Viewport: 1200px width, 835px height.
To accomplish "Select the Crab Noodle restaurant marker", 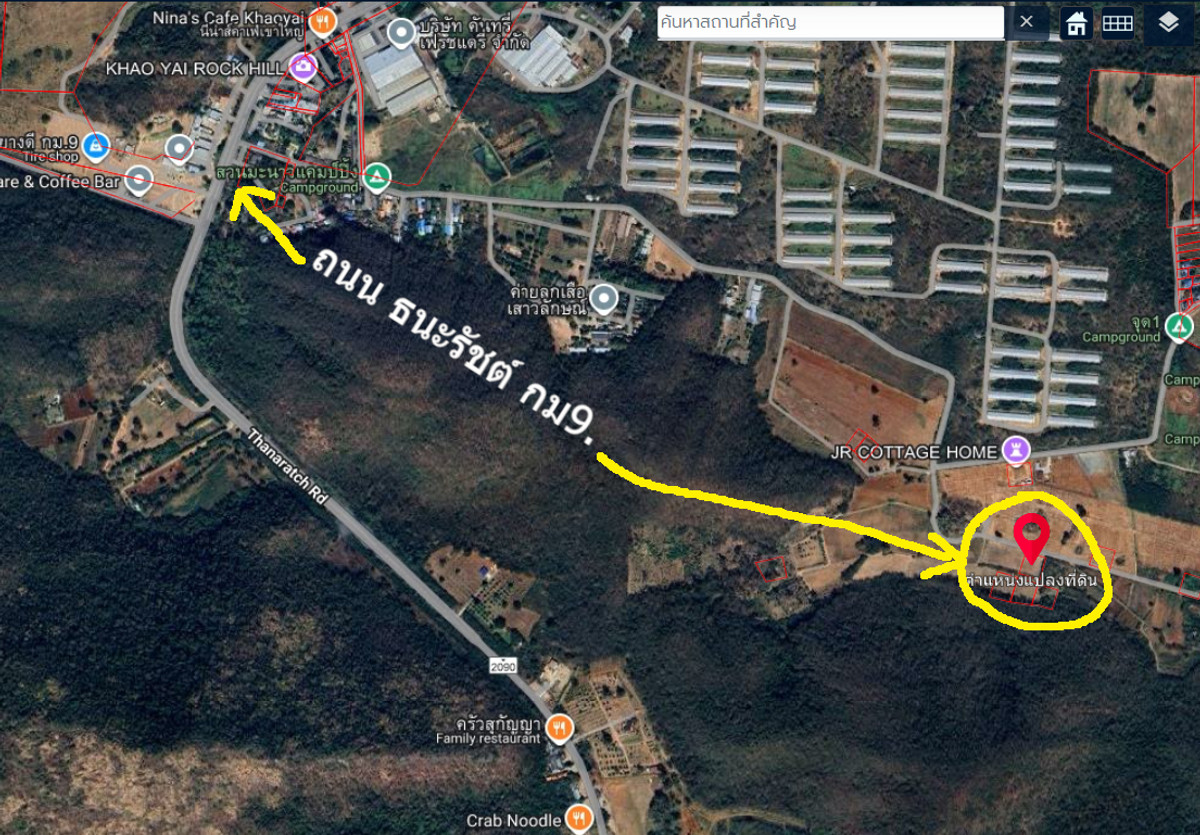I will [579, 820].
